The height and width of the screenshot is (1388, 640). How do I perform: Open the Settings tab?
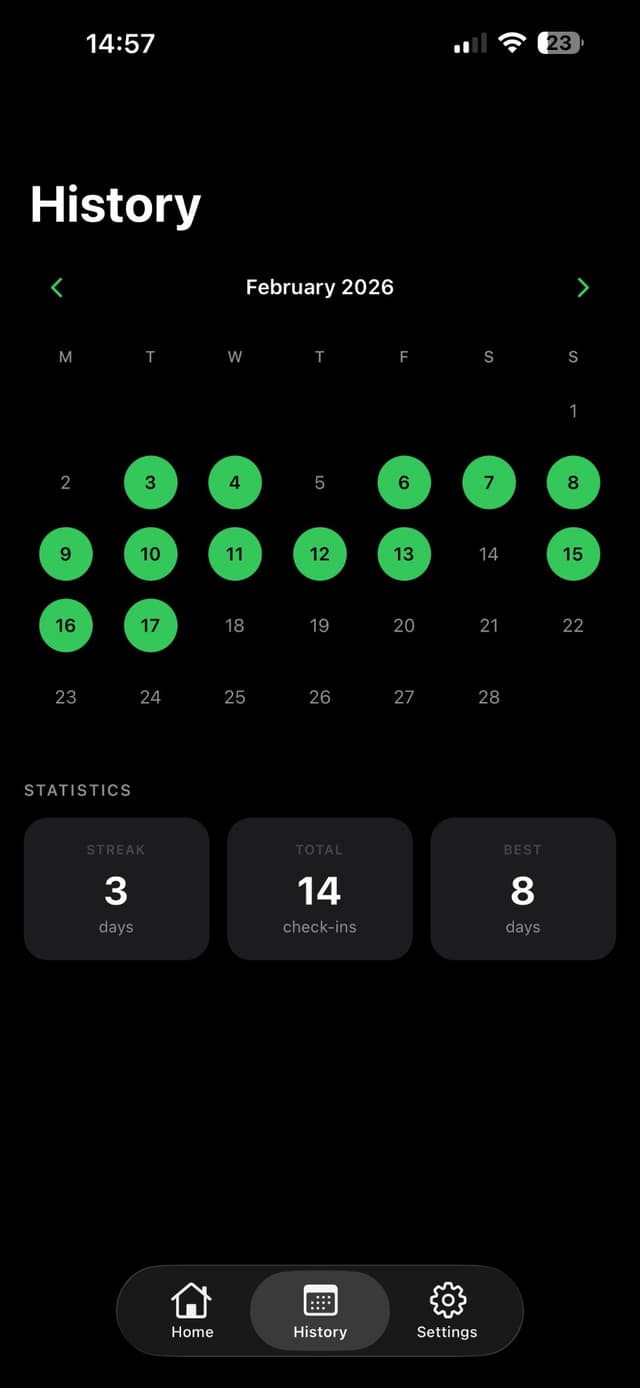[447, 1311]
